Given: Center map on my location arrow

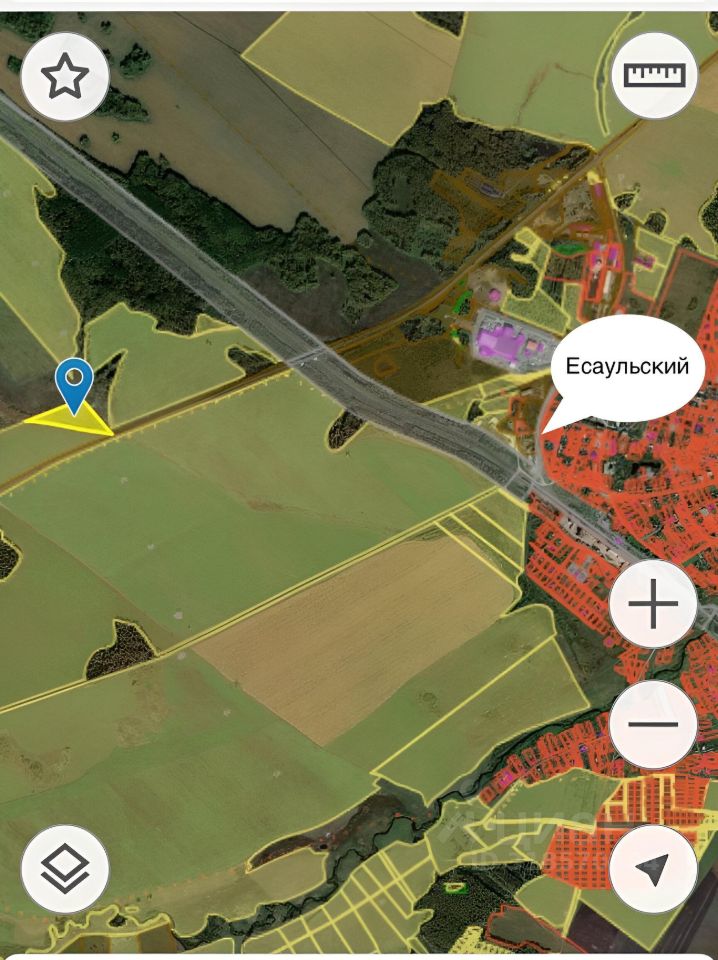Looking at the screenshot, I should click(x=653, y=869).
